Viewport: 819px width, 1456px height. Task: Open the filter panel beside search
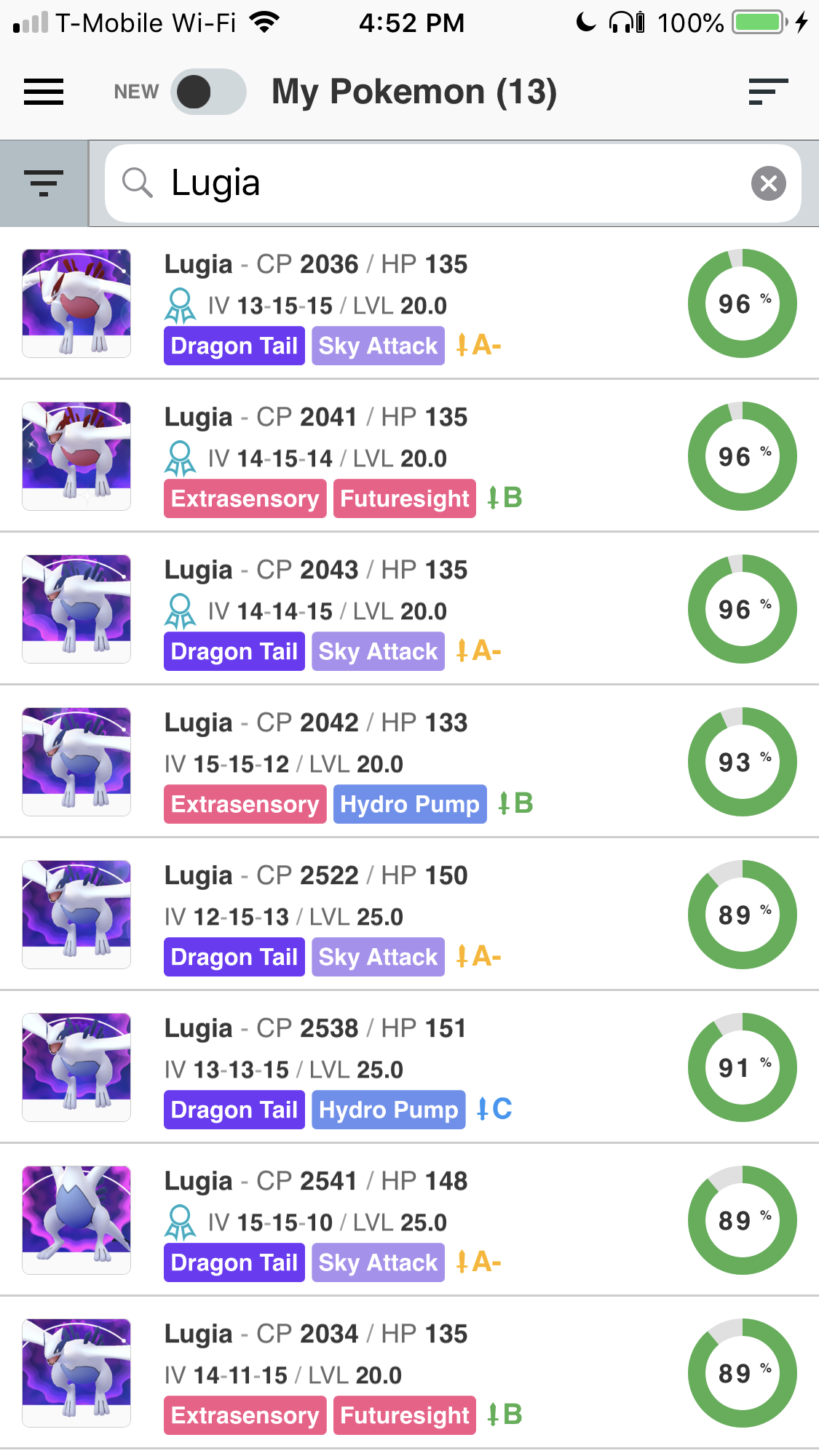point(44,183)
